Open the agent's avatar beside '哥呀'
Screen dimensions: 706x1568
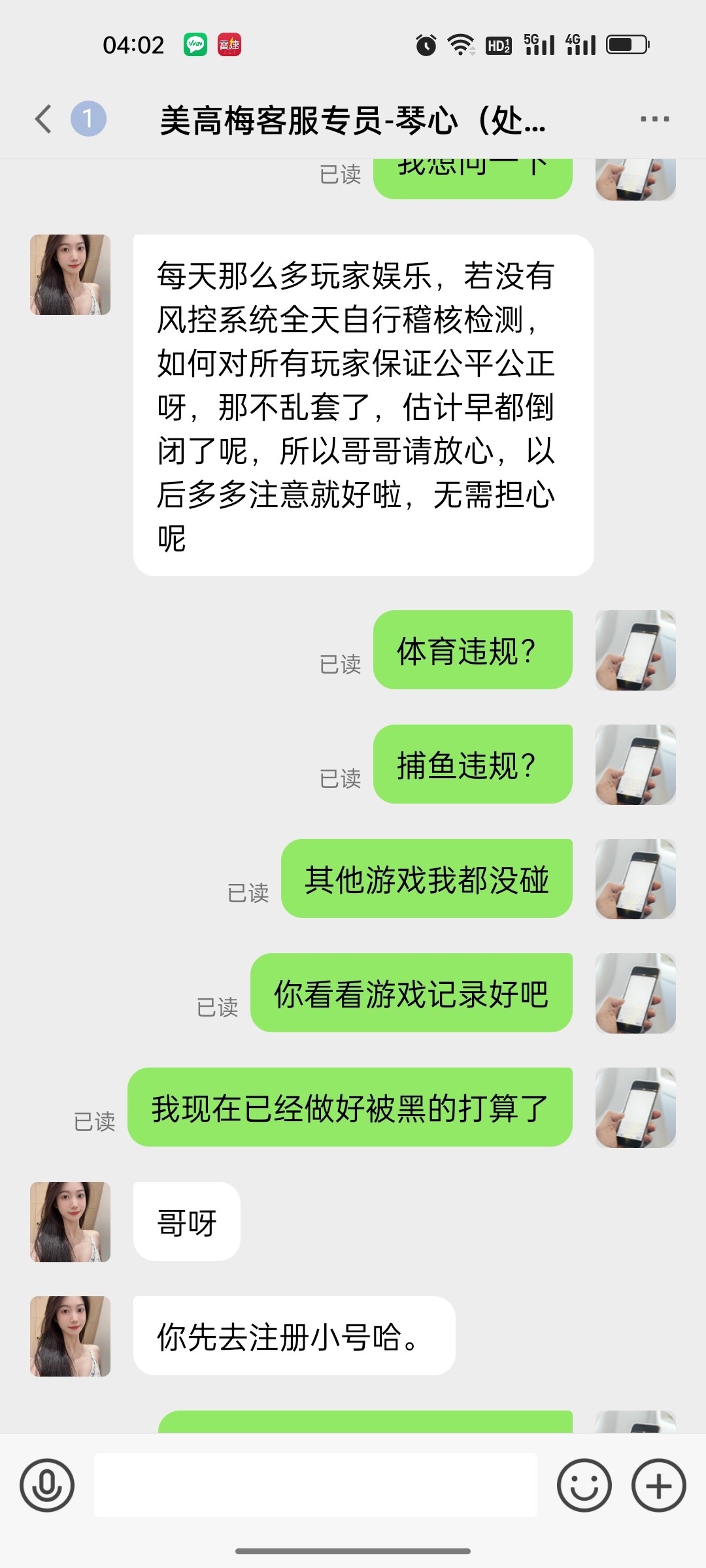tap(70, 1222)
